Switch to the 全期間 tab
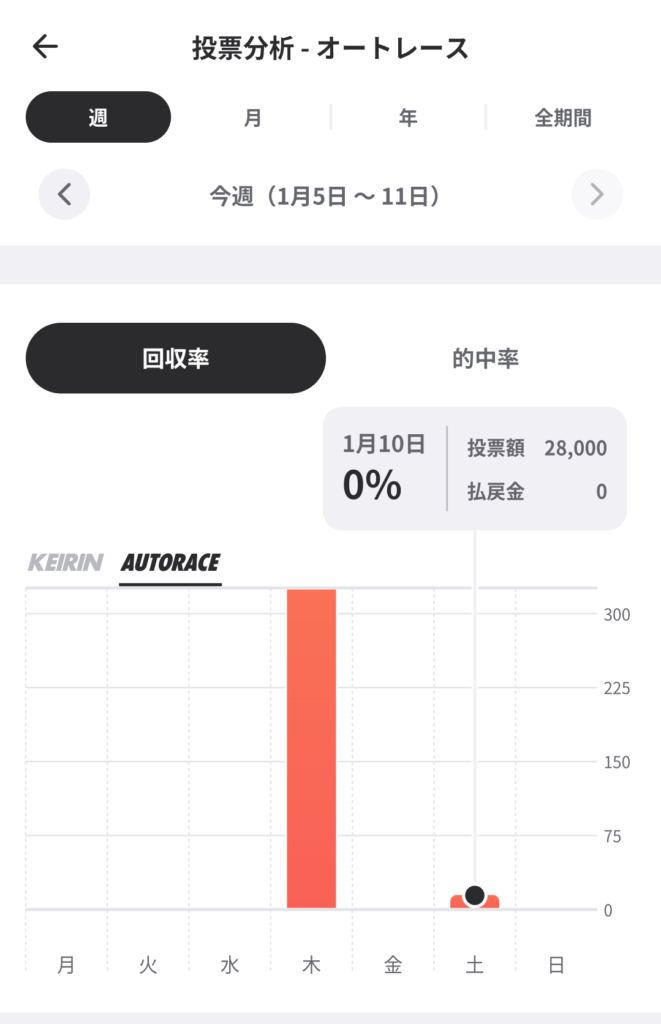Viewport: 661px width, 1024px height. (562, 117)
